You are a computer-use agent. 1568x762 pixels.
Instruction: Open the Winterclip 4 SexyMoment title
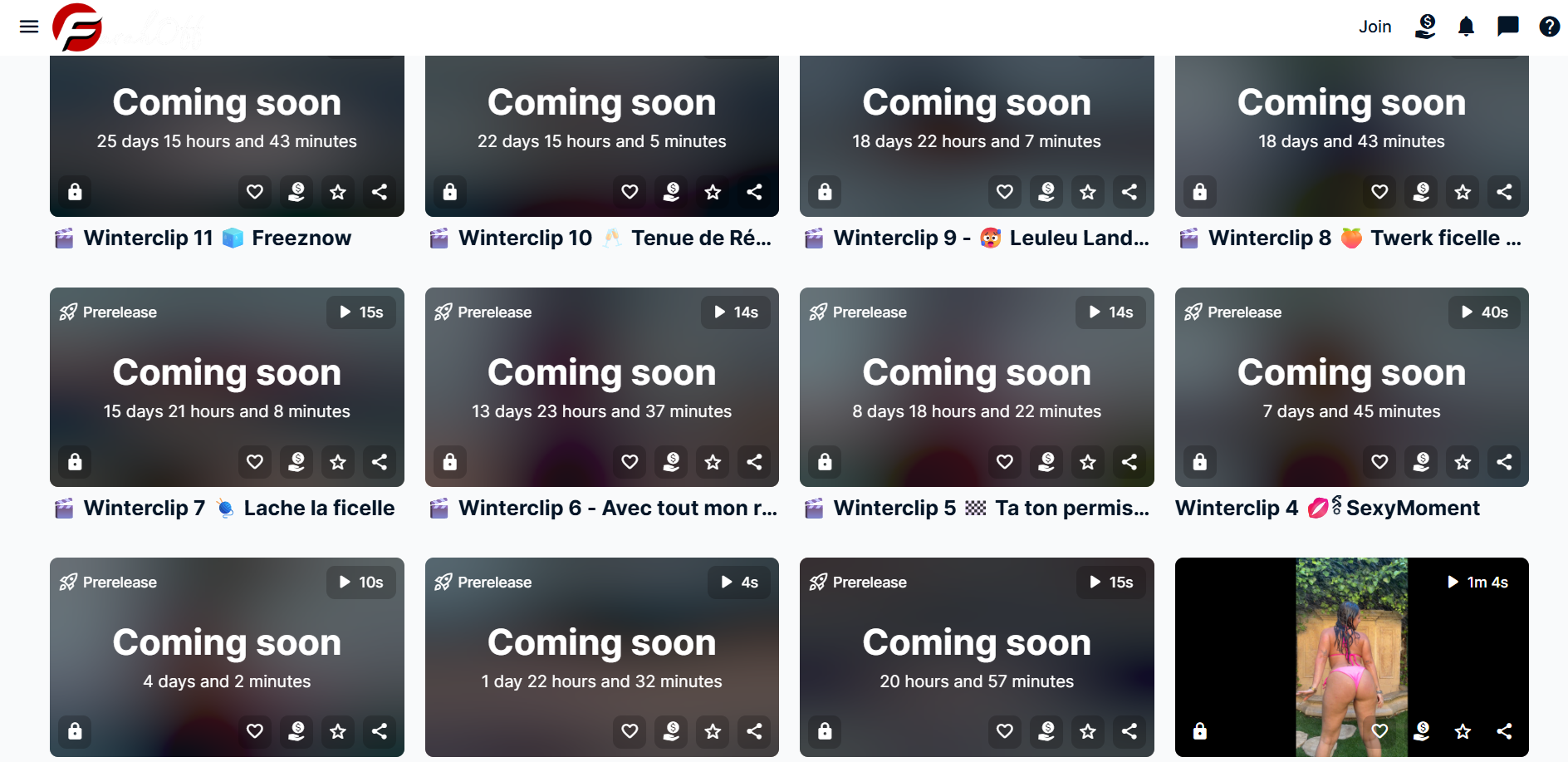[x=1327, y=508]
